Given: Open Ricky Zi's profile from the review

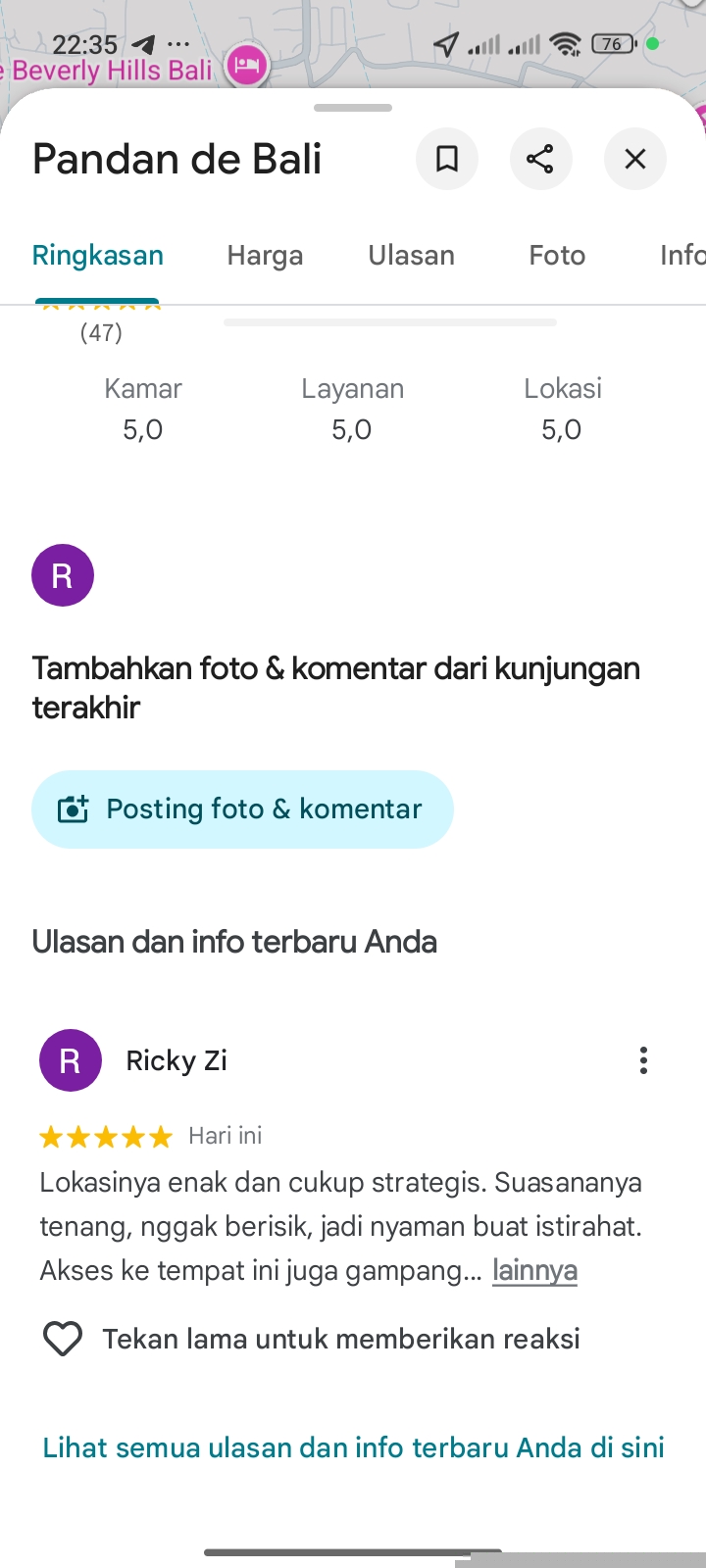Looking at the screenshot, I should tap(176, 1060).
